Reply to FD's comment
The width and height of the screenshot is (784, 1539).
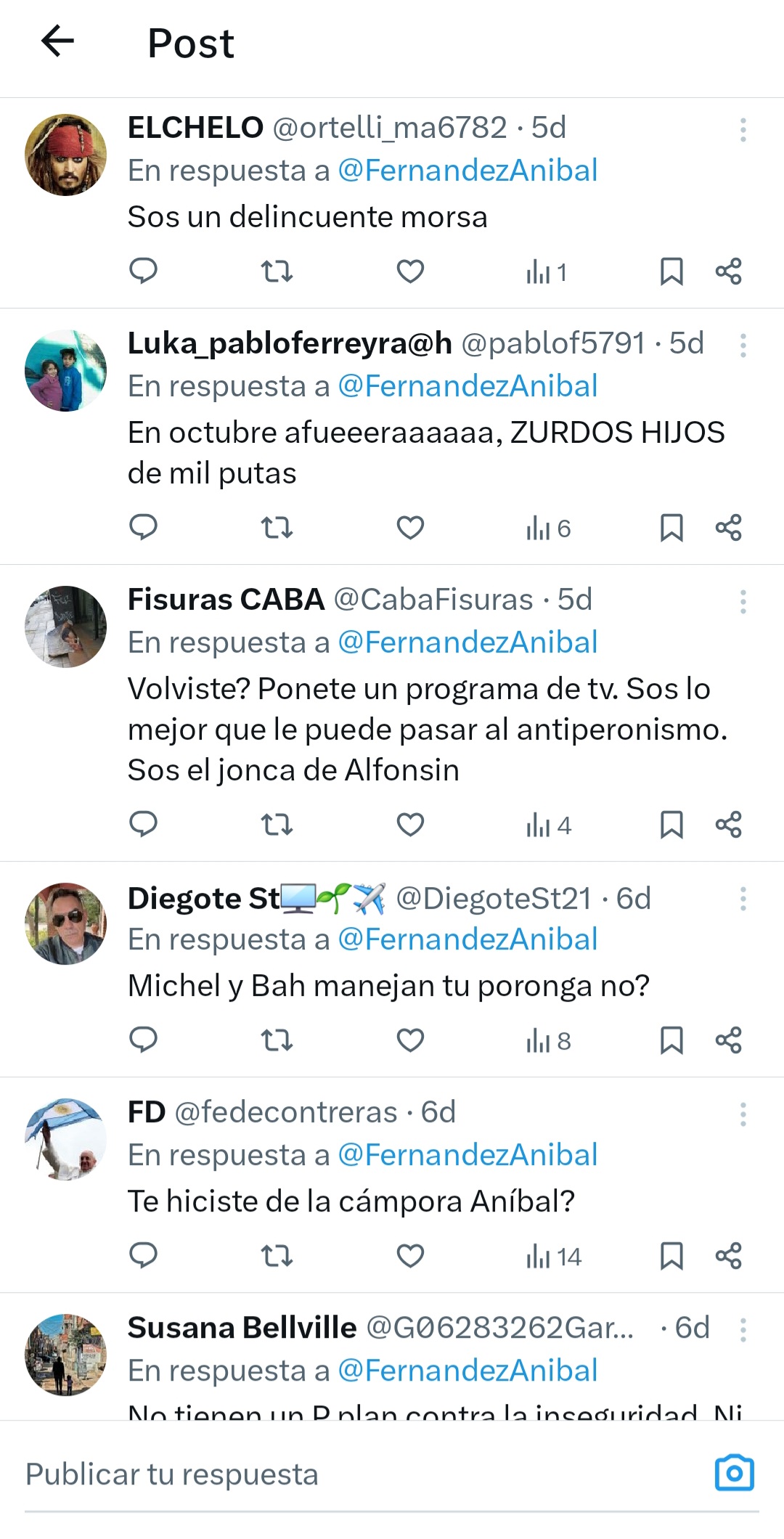tap(143, 1255)
